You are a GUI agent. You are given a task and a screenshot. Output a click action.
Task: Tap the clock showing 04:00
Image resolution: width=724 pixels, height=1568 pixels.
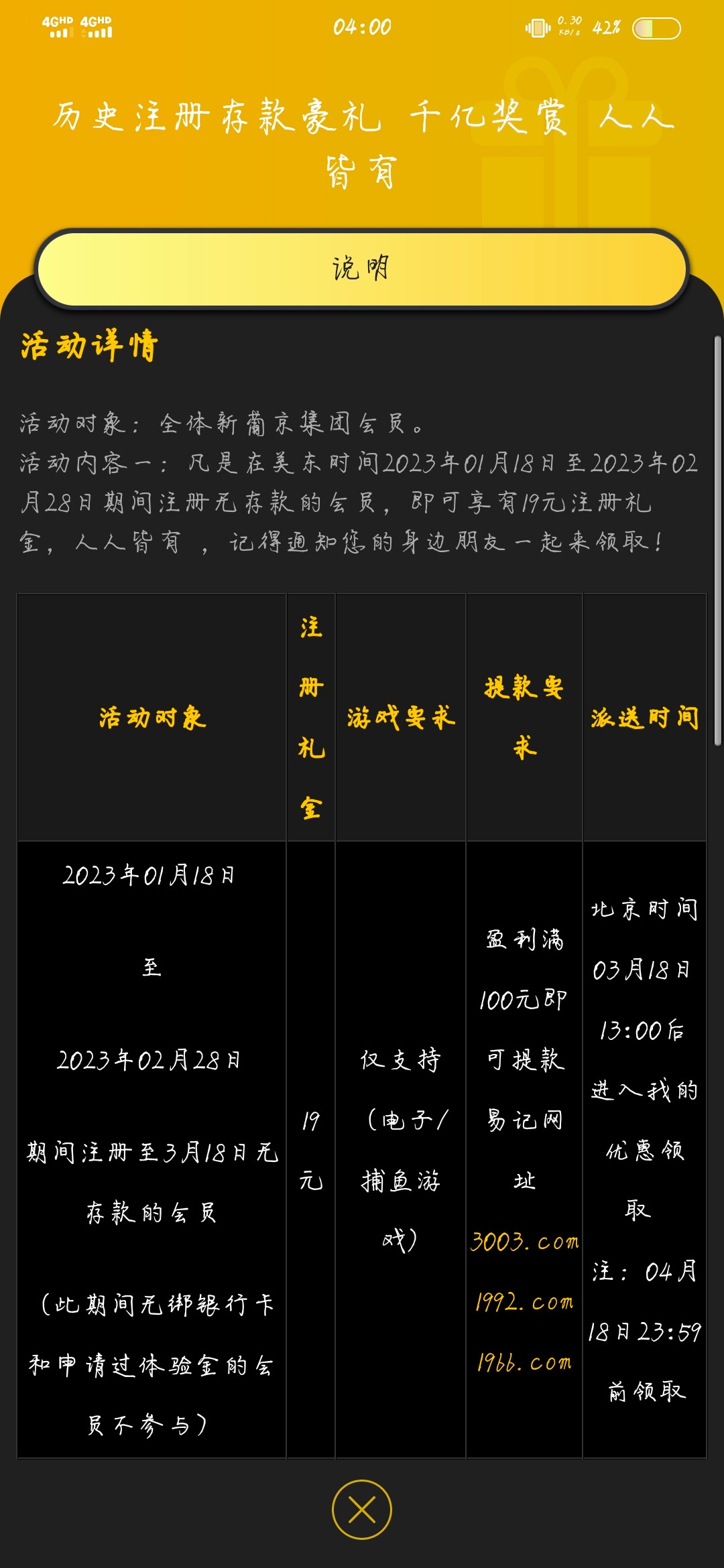tap(362, 25)
